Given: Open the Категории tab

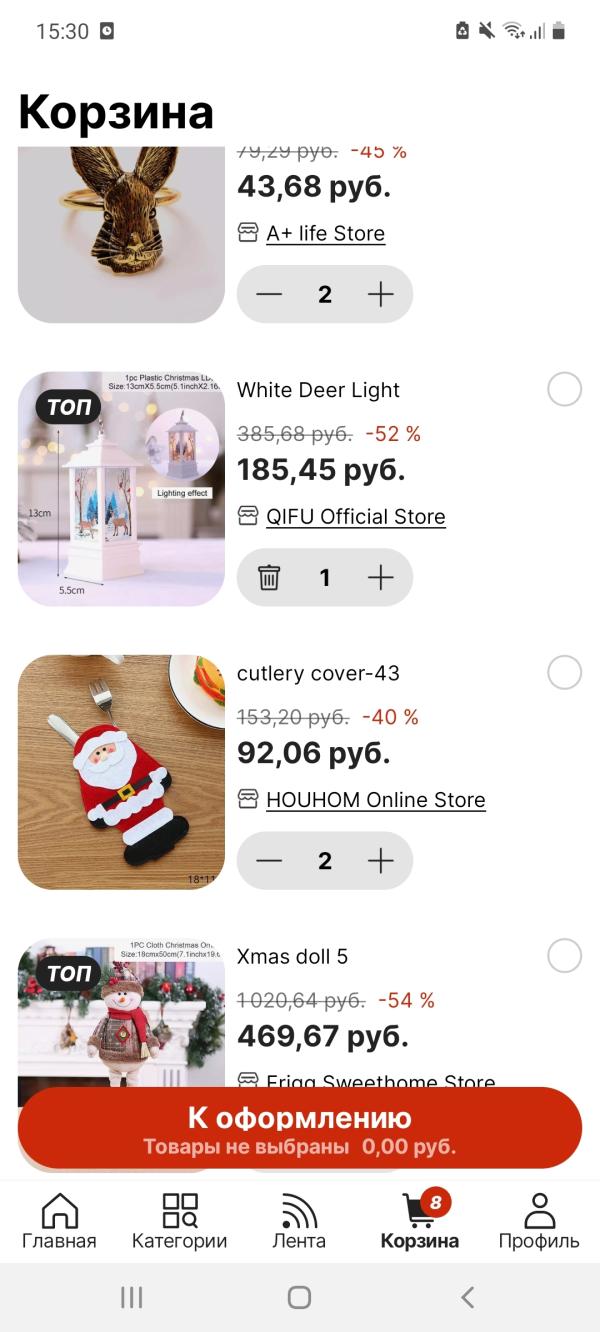Looking at the screenshot, I should tap(180, 1222).
